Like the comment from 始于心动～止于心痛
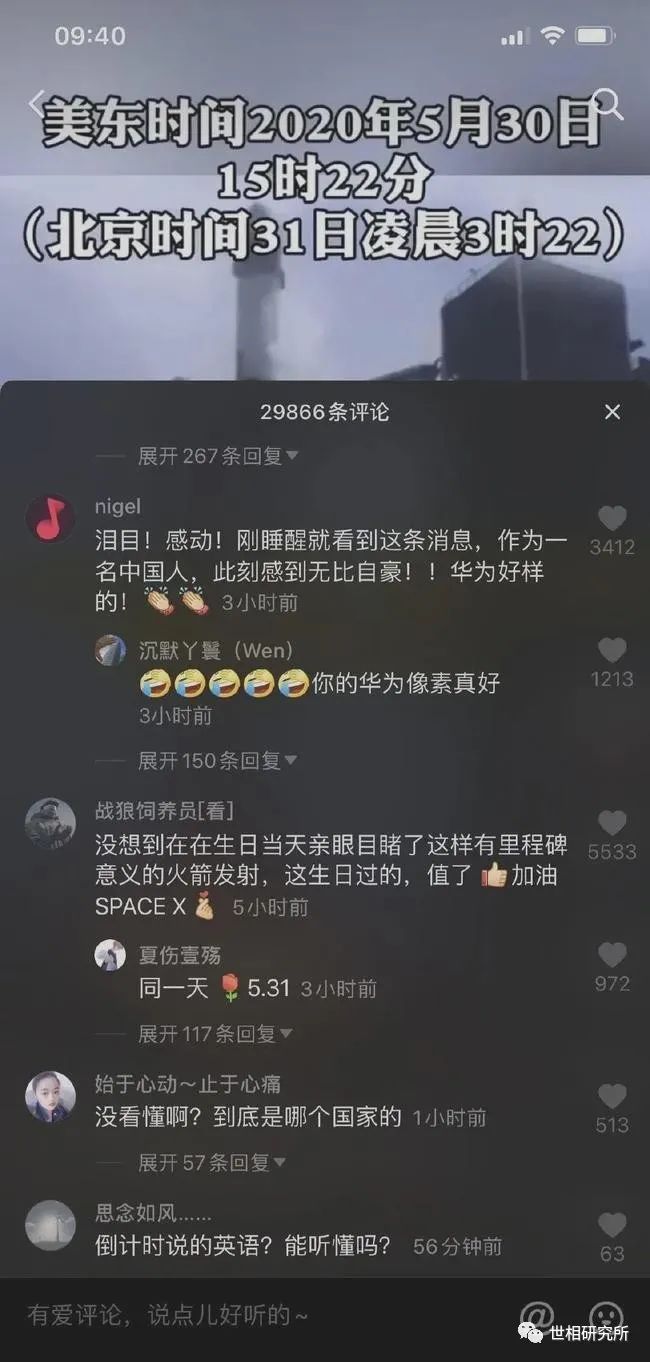Image resolution: width=650 pixels, height=1362 pixels. (612, 1097)
